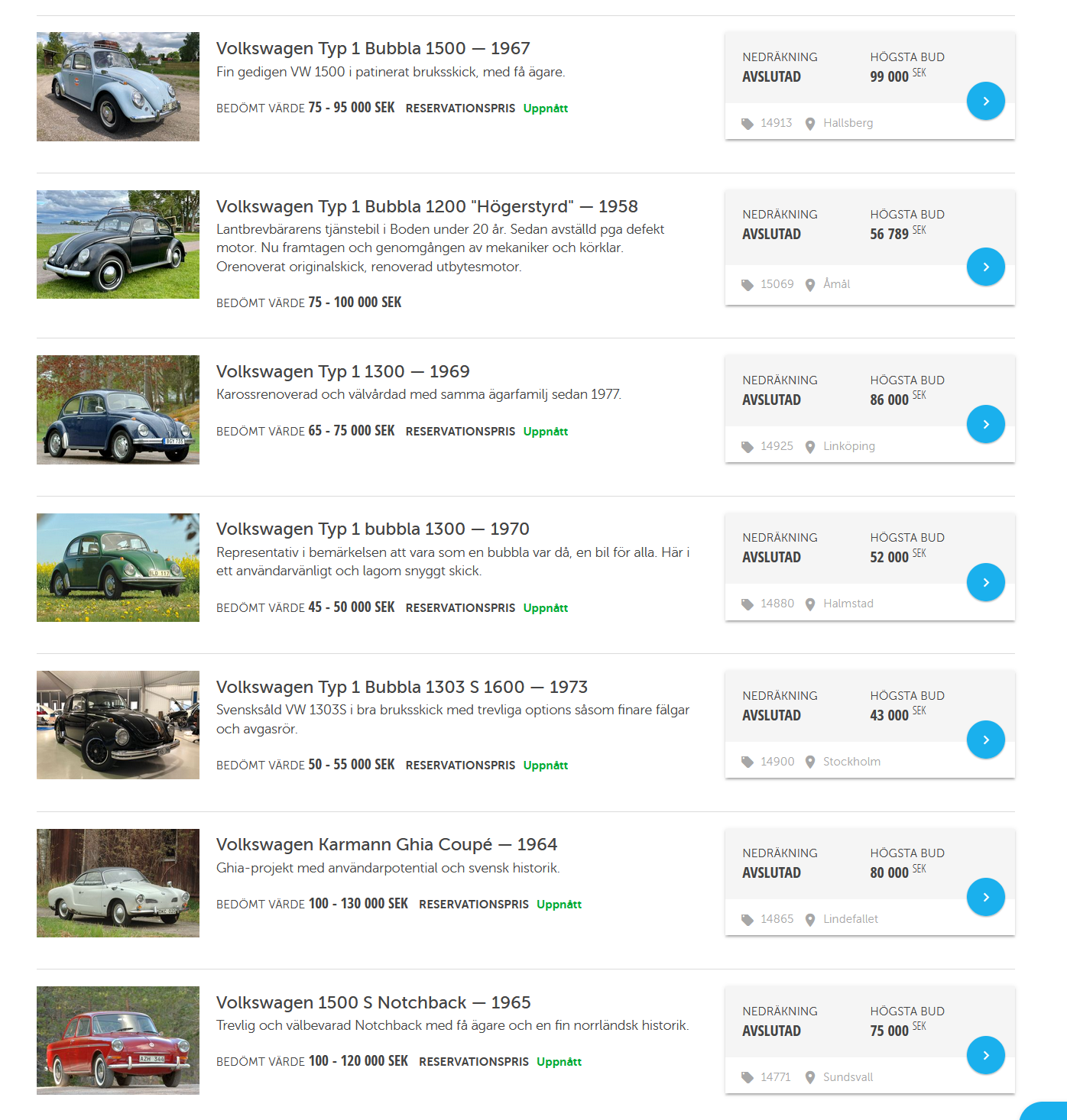The height and width of the screenshot is (1120, 1067).
Task: Open title Volkswagen Typ 1 1300 — 1969
Action: click(342, 371)
